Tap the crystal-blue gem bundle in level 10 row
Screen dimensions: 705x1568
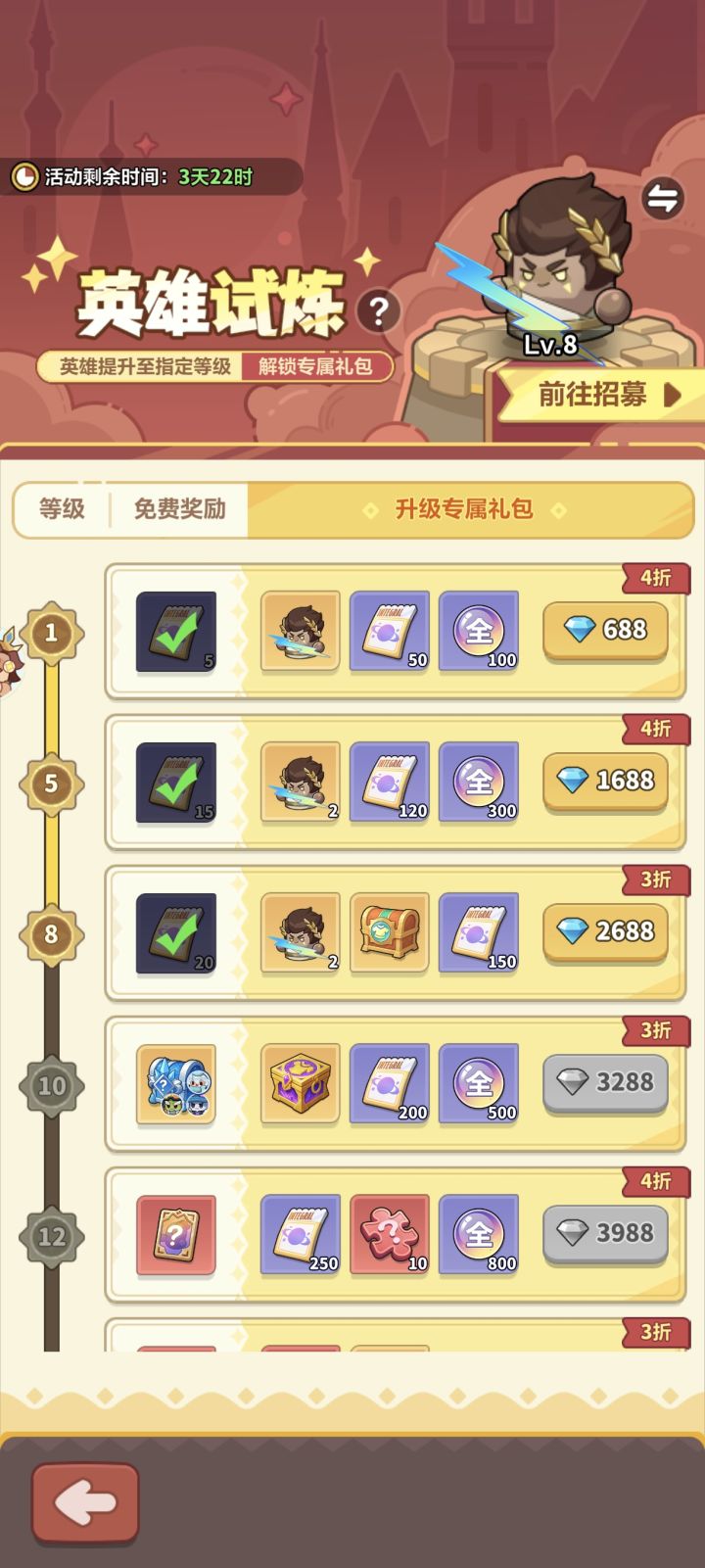point(176,1085)
